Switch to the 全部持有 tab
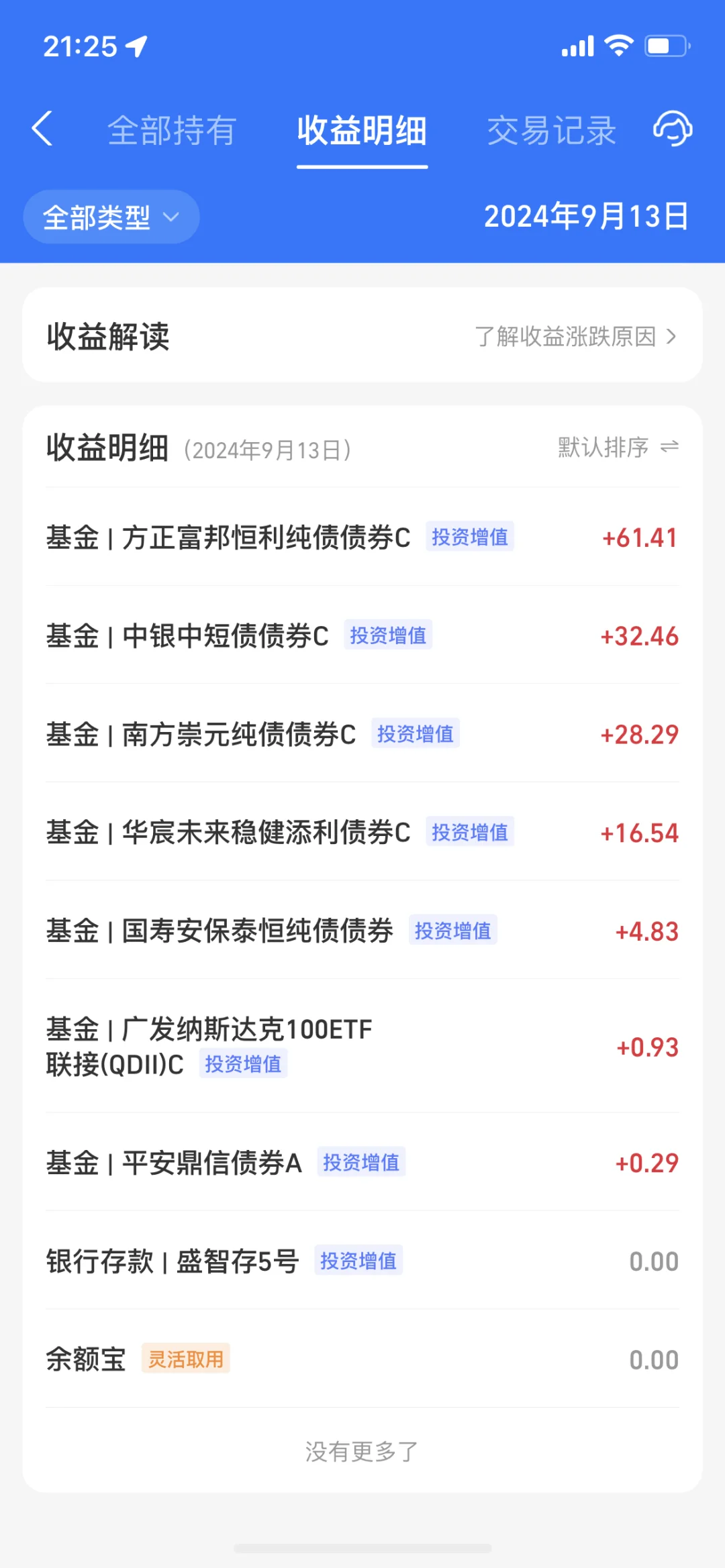 [172, 130]
